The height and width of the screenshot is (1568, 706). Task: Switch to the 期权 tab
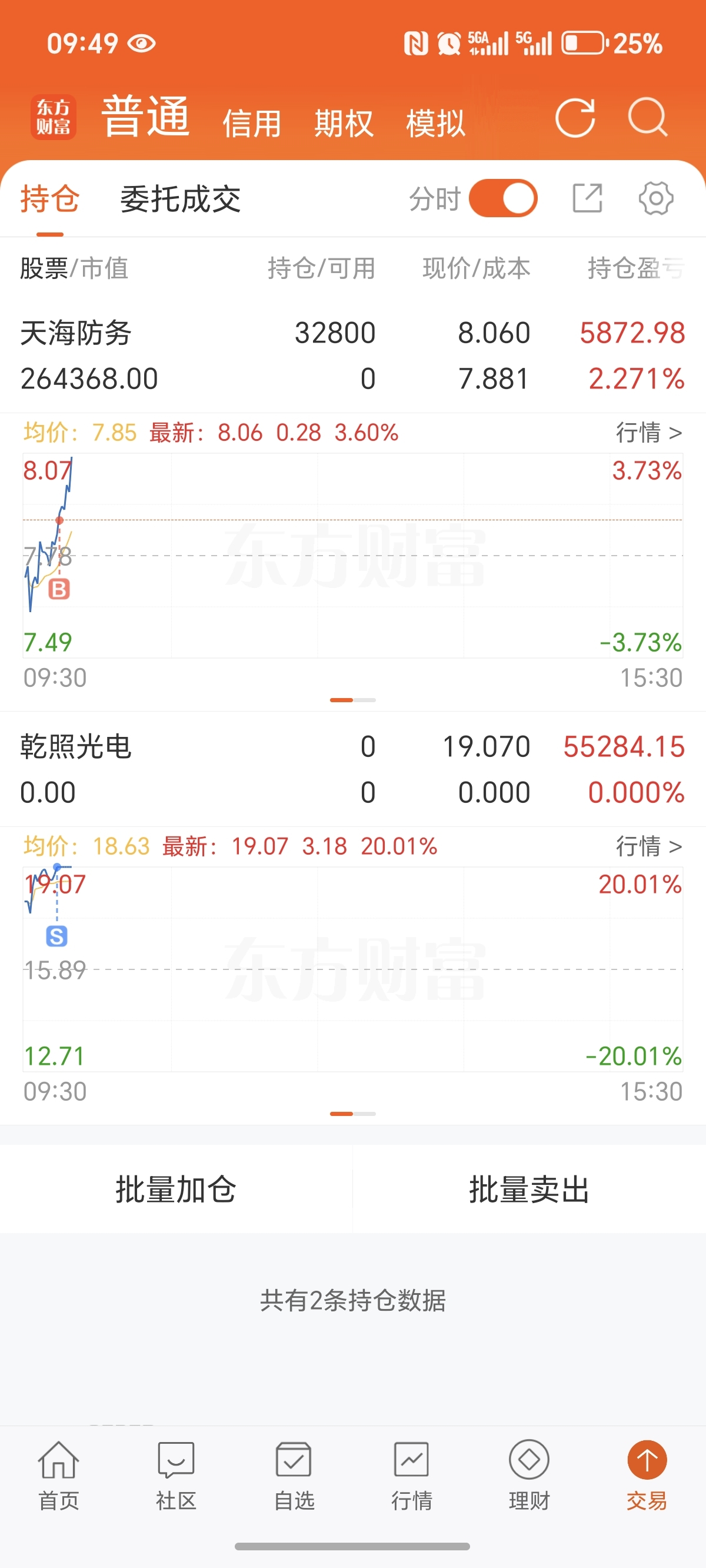click(343, 124)
